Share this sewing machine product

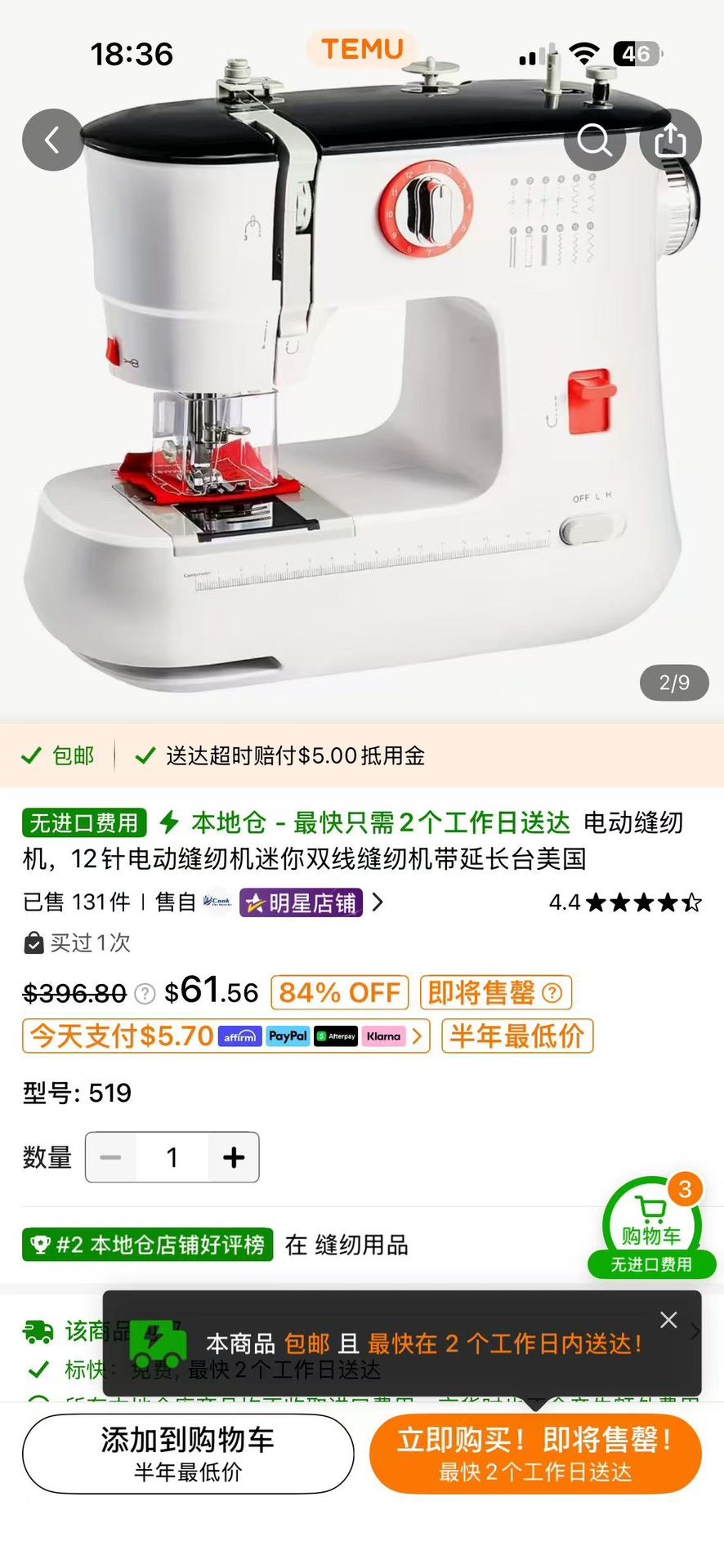[x=670, y=140]
